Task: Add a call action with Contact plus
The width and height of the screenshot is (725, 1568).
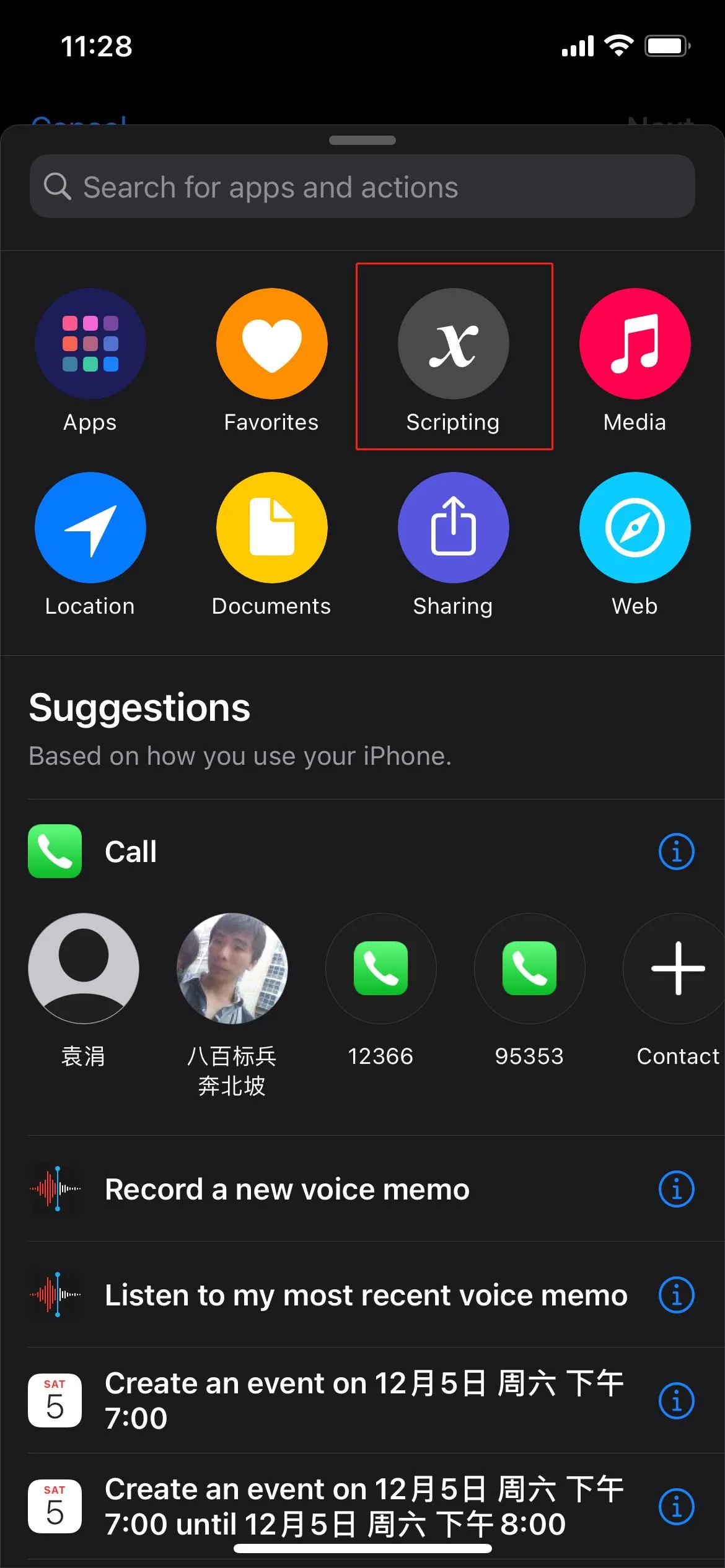Action: (x=677, y=969)
